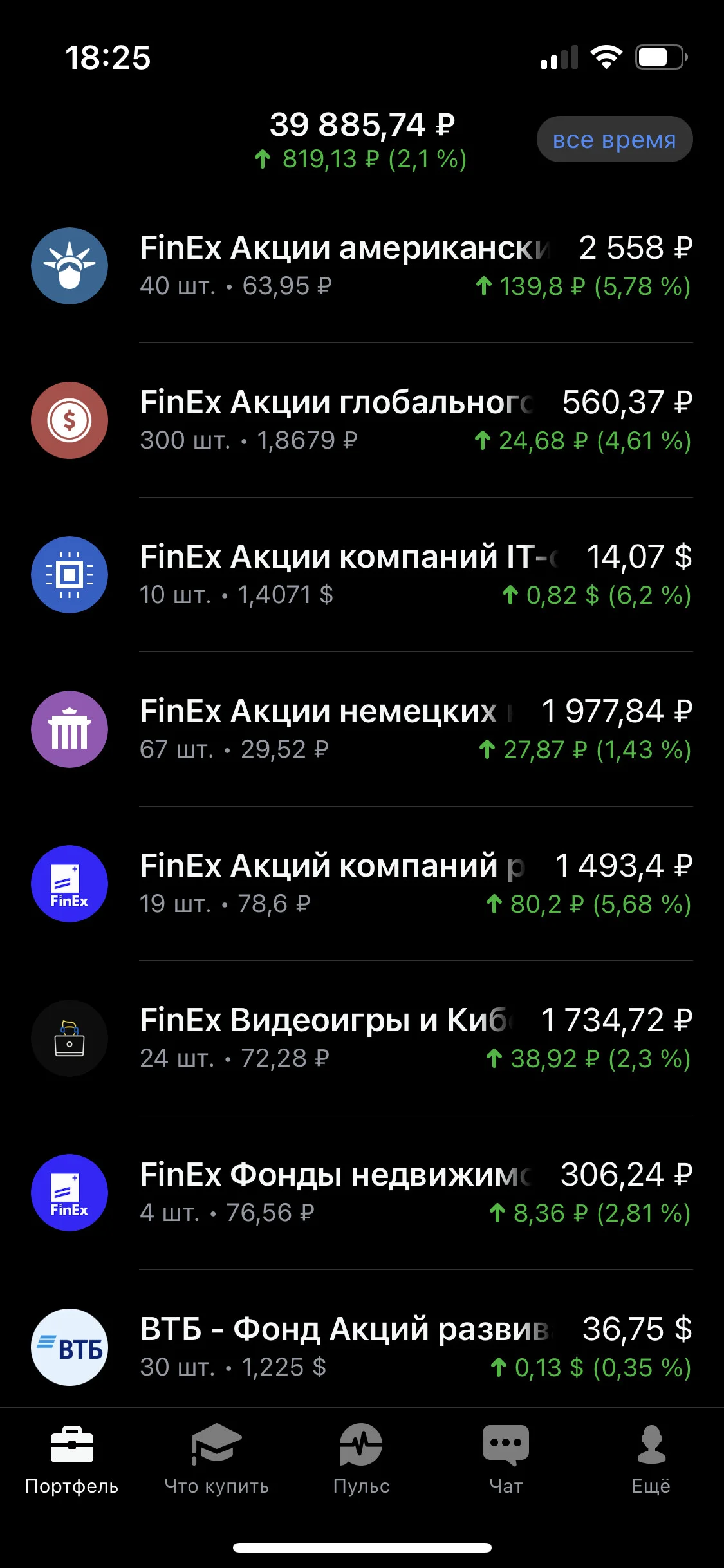The image size is (724, 1568).
Task: Open ВТБ Фонд Акций развивающихся holding
Action: pos(362,1345)
